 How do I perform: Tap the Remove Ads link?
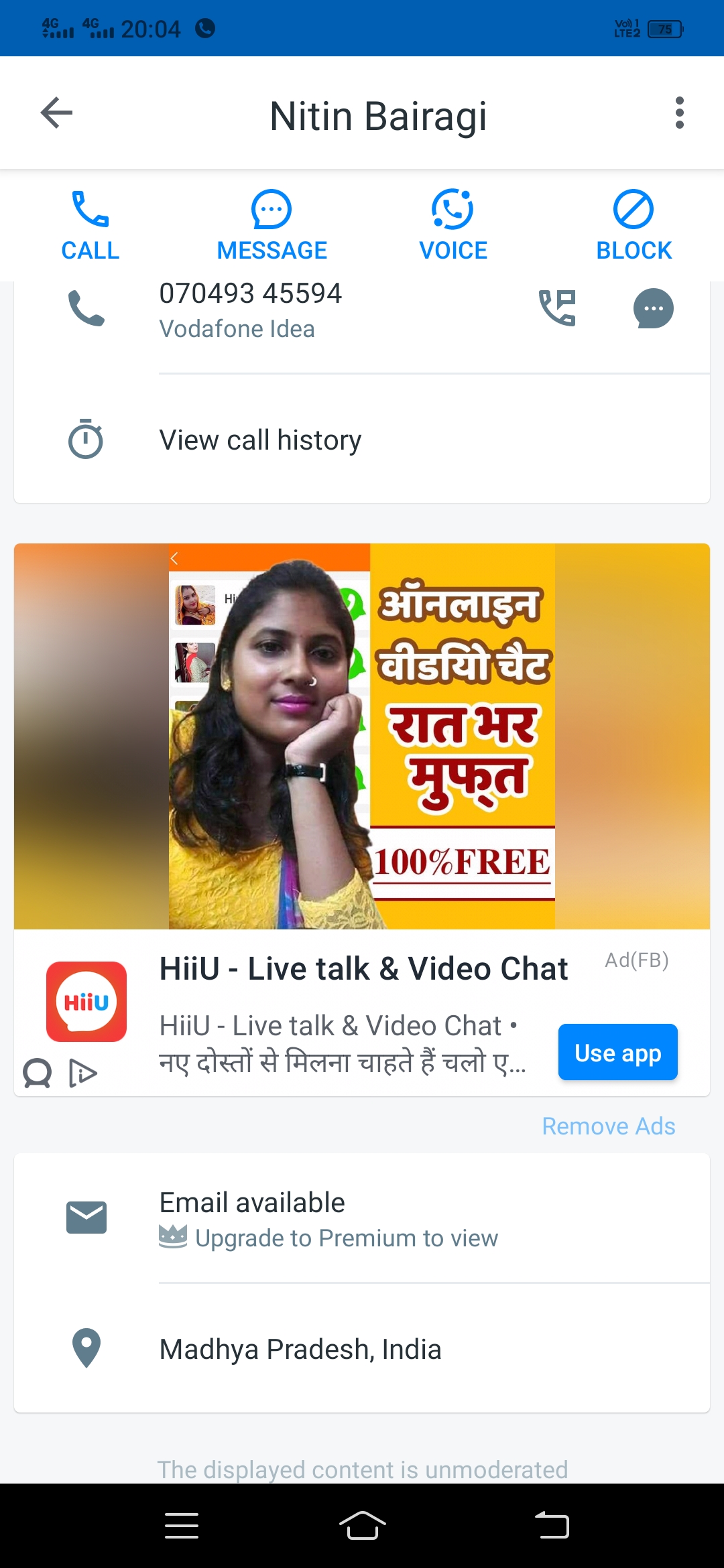point(608,1126)
